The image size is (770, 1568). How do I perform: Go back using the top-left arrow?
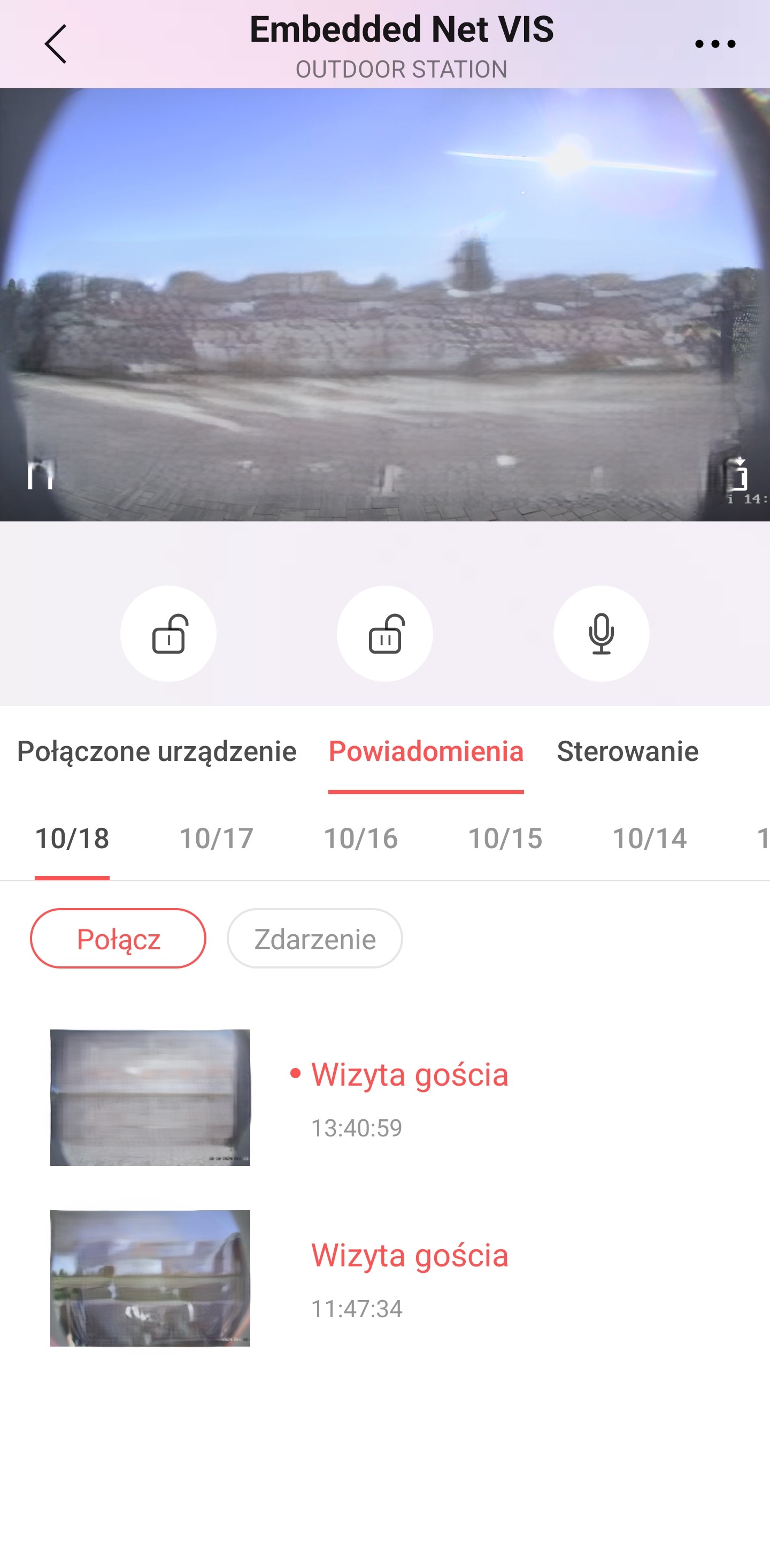click(56, 44)
